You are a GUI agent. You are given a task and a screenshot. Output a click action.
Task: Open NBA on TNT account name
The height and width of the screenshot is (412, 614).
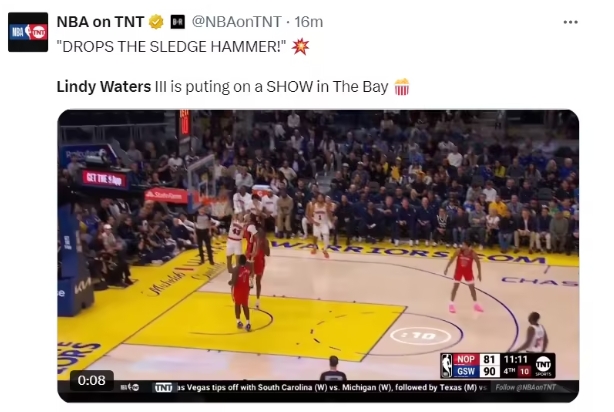click(x=100, y=21)
